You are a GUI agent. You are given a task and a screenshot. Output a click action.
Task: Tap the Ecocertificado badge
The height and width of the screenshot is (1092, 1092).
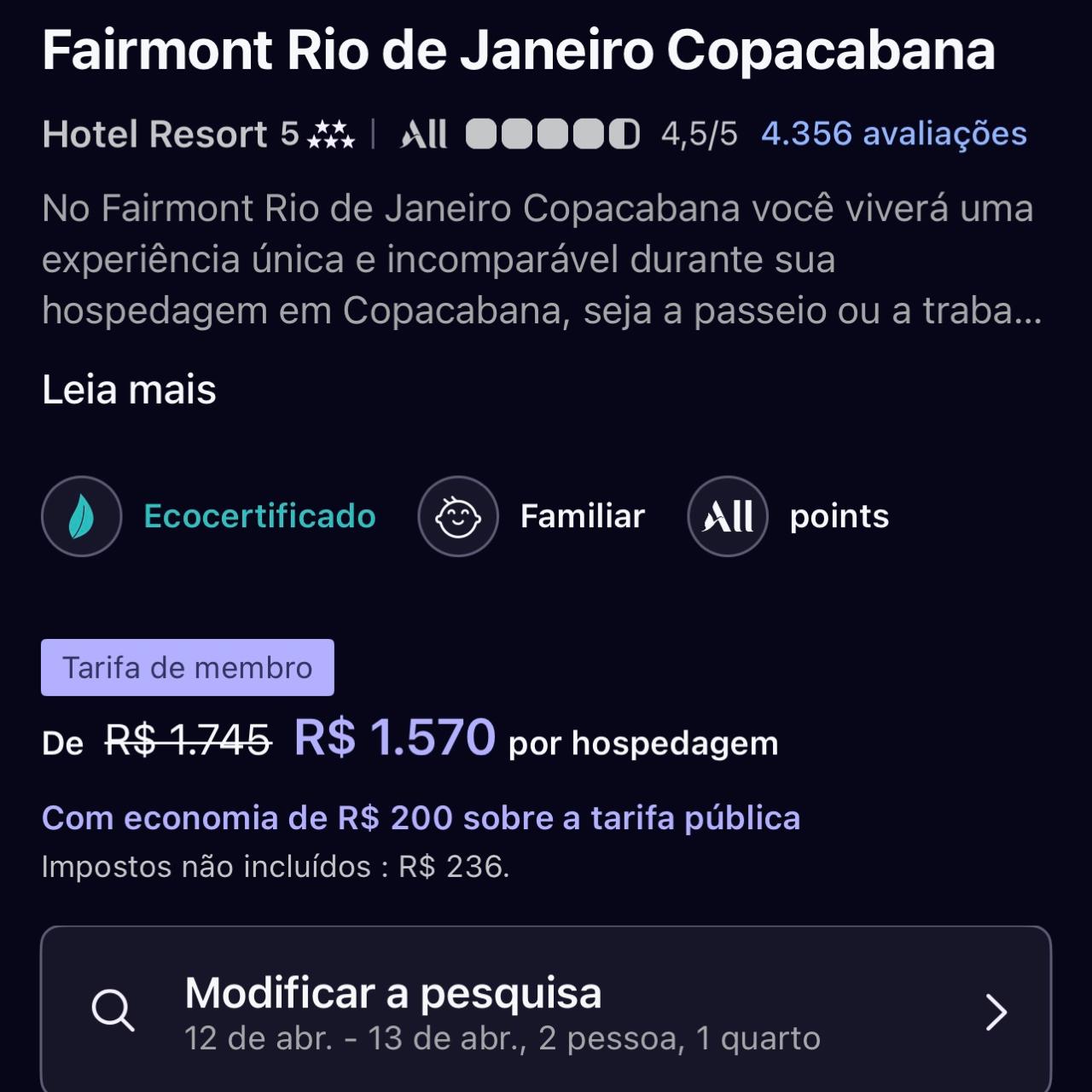click(210, 516)
